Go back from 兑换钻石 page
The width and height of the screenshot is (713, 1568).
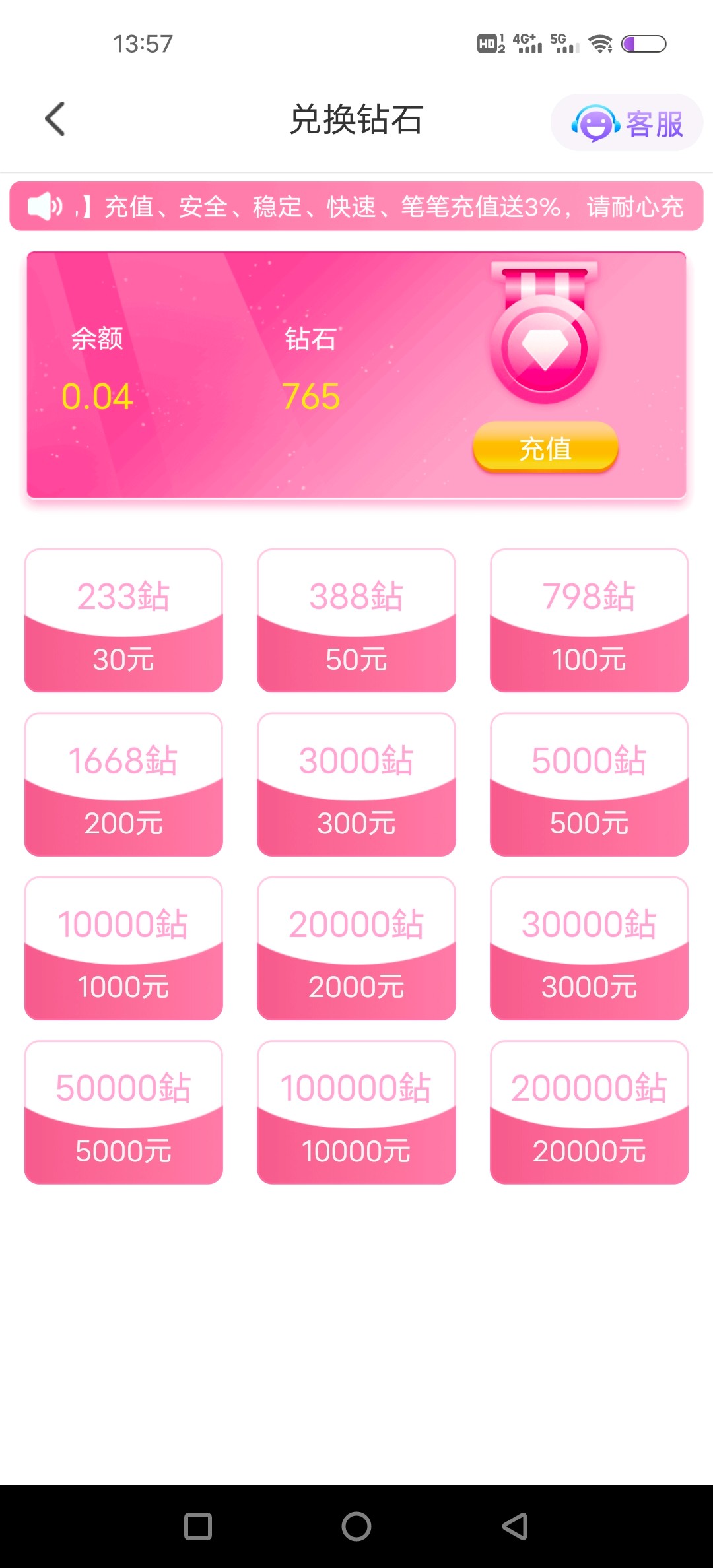[55, 119]
